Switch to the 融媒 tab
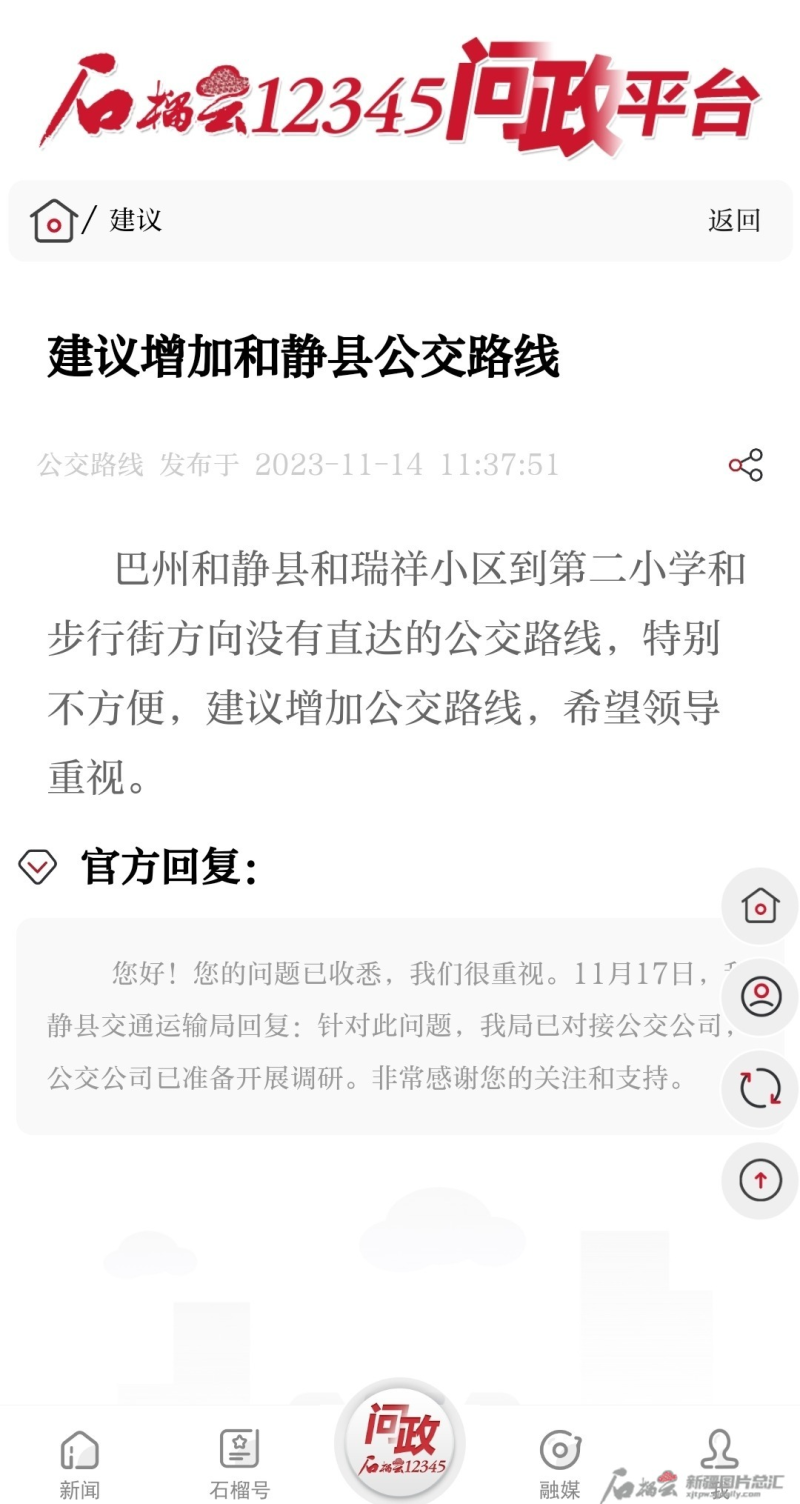Image resolution: width=800 pixels, height=1504 pixels. (560, 1463)
